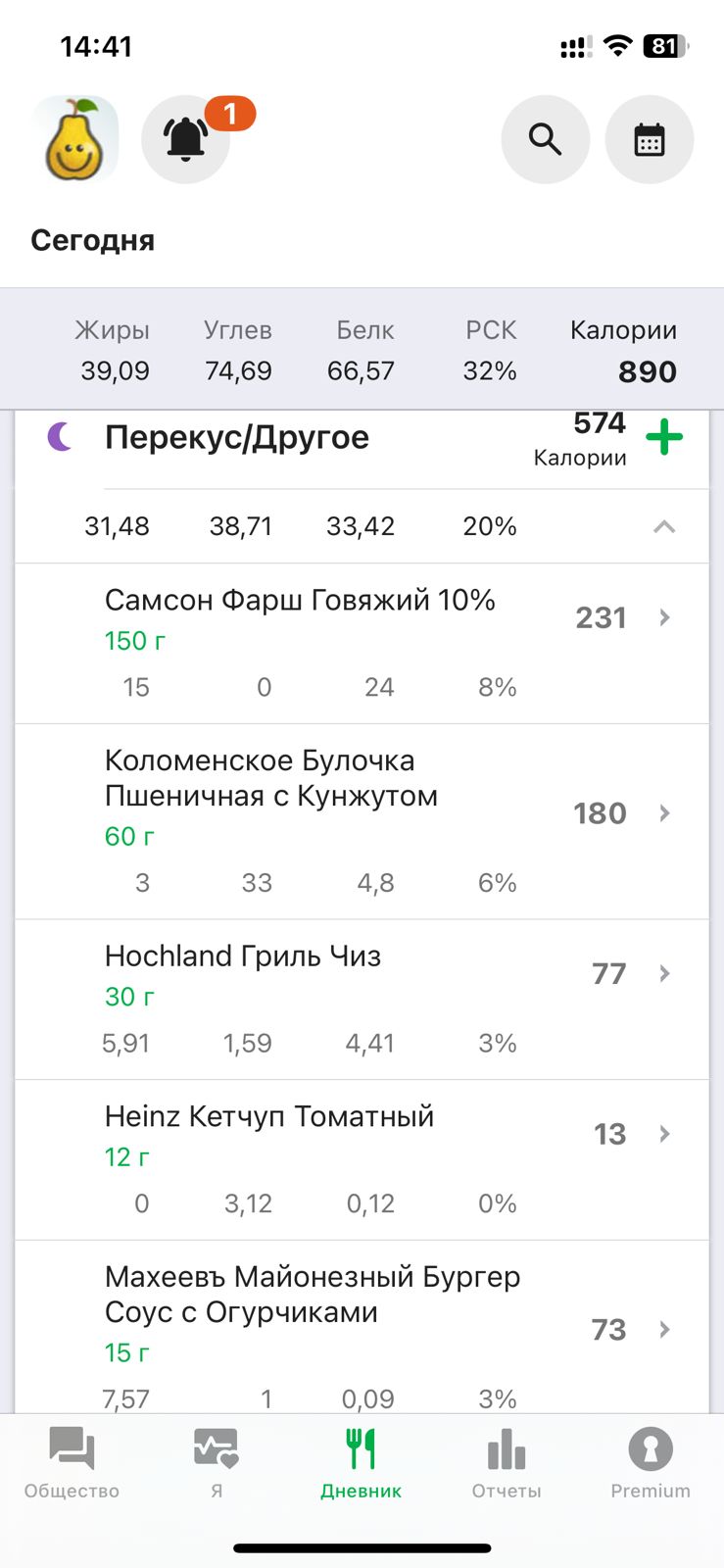Screen dimensions: 724x1568
Task: Open details for Hochland Гриль Чиз
Action: tap(664, 973)
